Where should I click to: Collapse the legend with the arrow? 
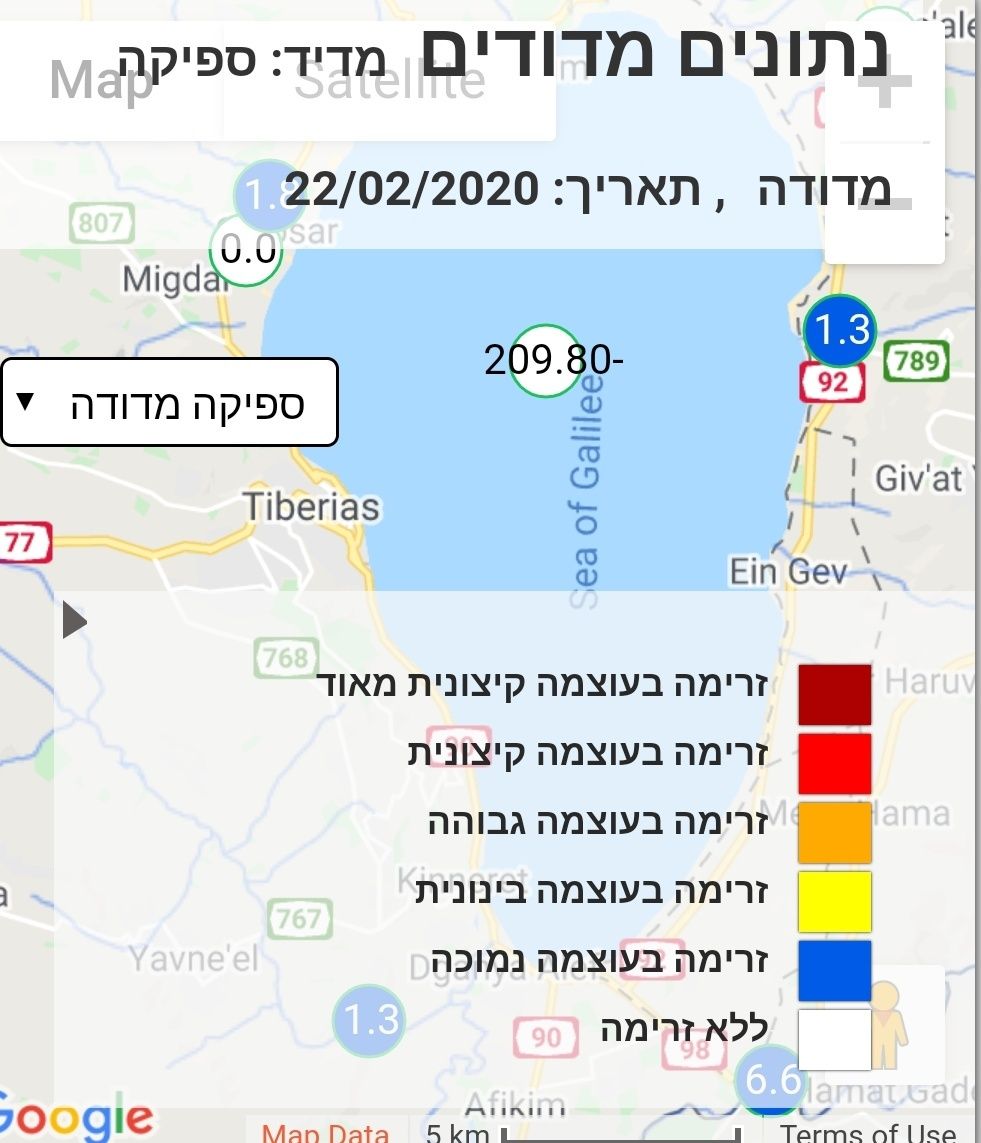74,621
